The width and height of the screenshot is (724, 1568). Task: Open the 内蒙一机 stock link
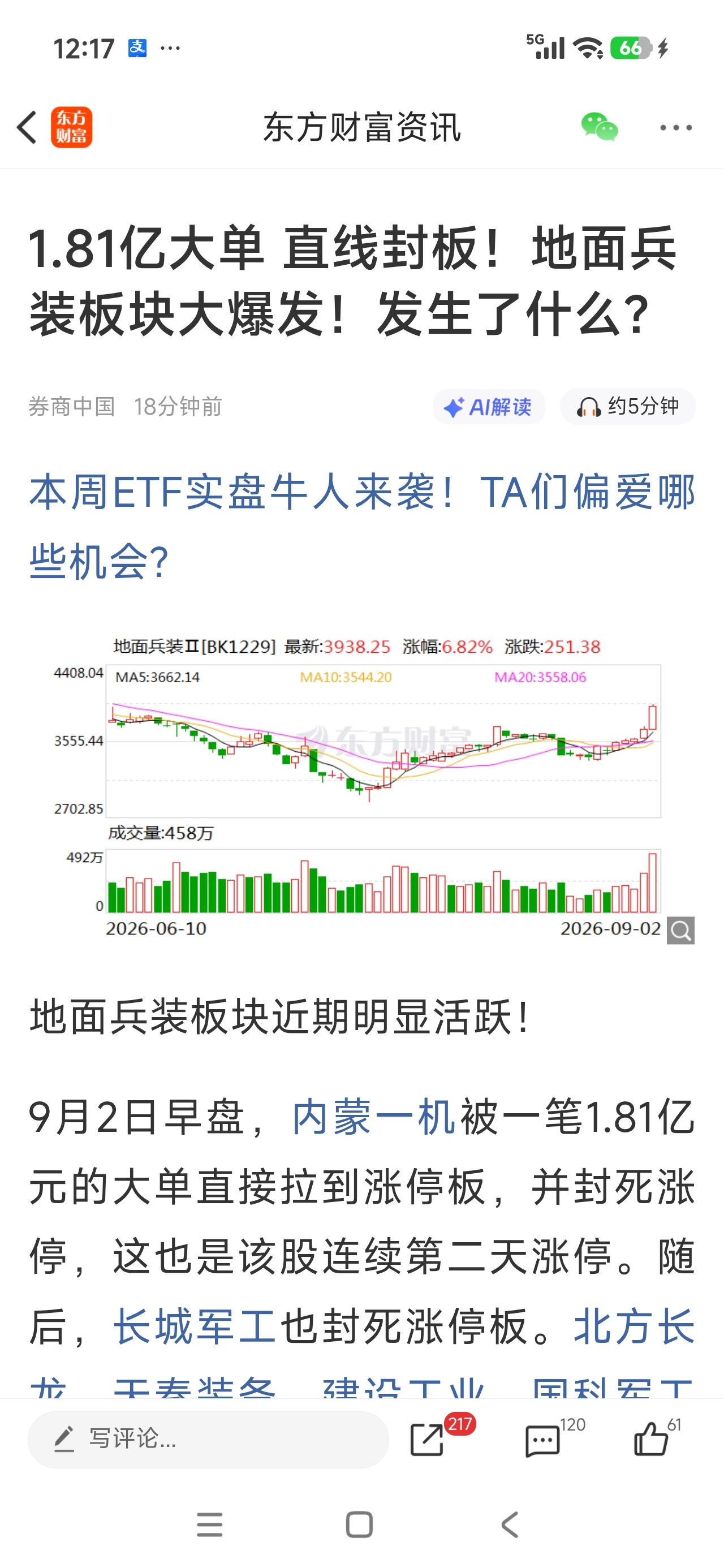click(373, 1117)
